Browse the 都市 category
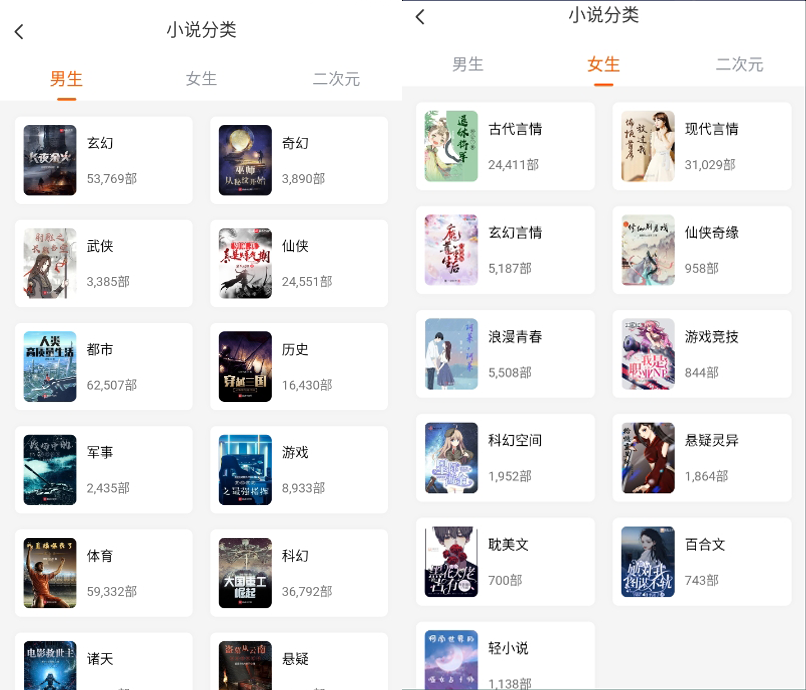This screenshot has height=690, width=806. tap(104, 366)
